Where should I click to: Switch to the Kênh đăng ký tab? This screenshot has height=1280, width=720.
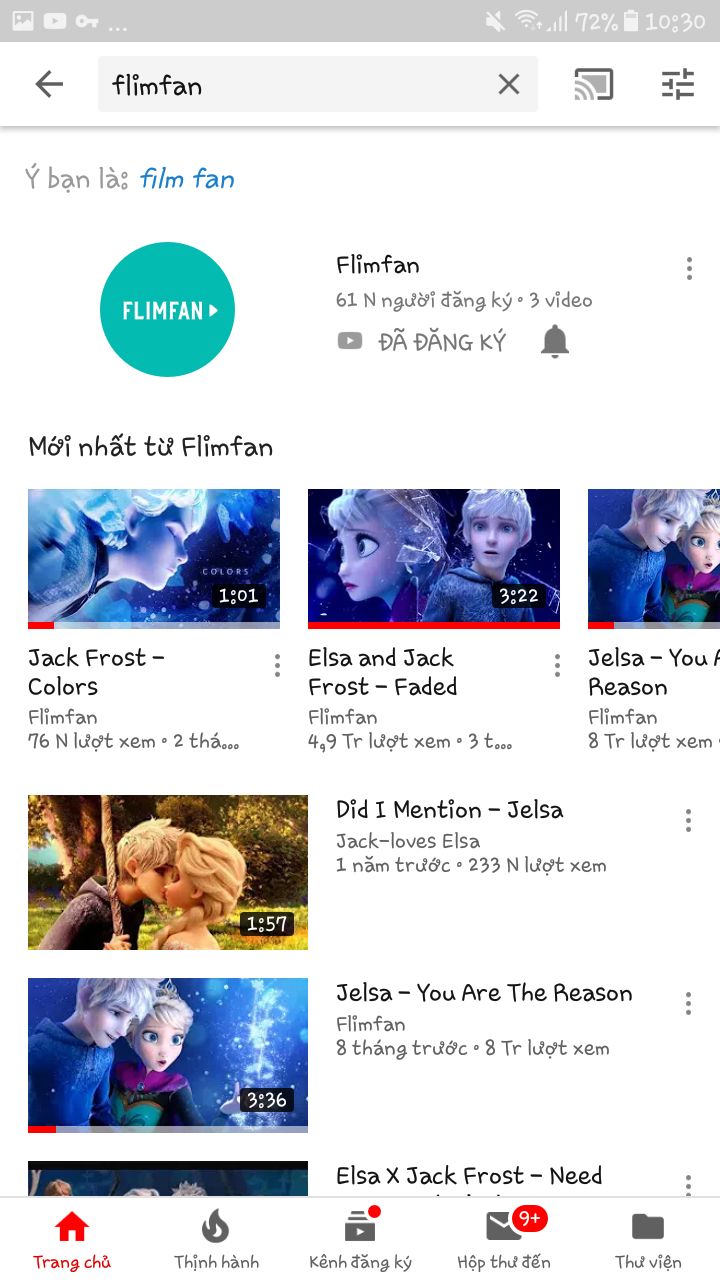click(x=360, y=1240)
